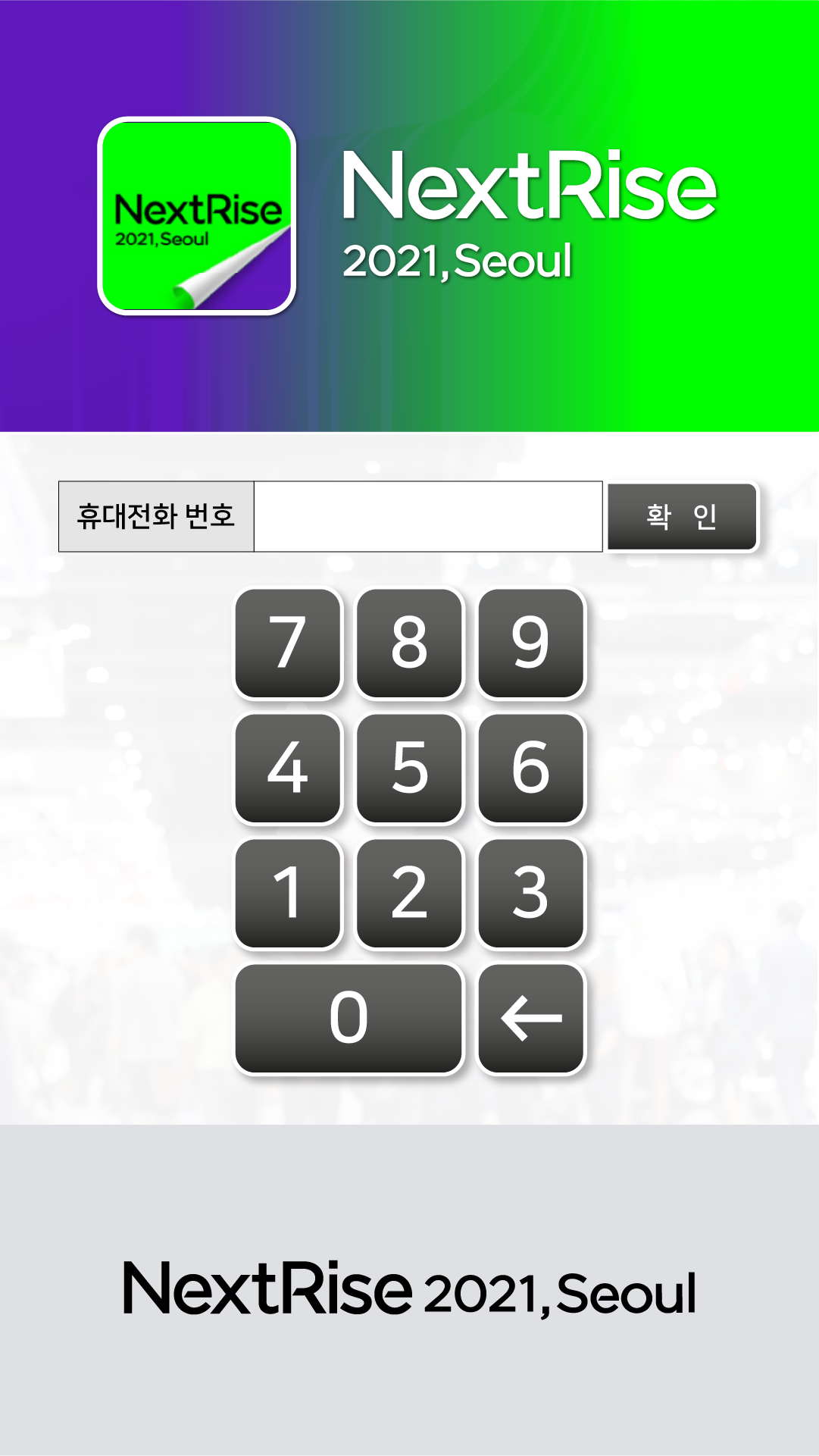The image size is (819, 1456).
Task: Enter digit 6 on the keypad
Action: pos(530,768)
